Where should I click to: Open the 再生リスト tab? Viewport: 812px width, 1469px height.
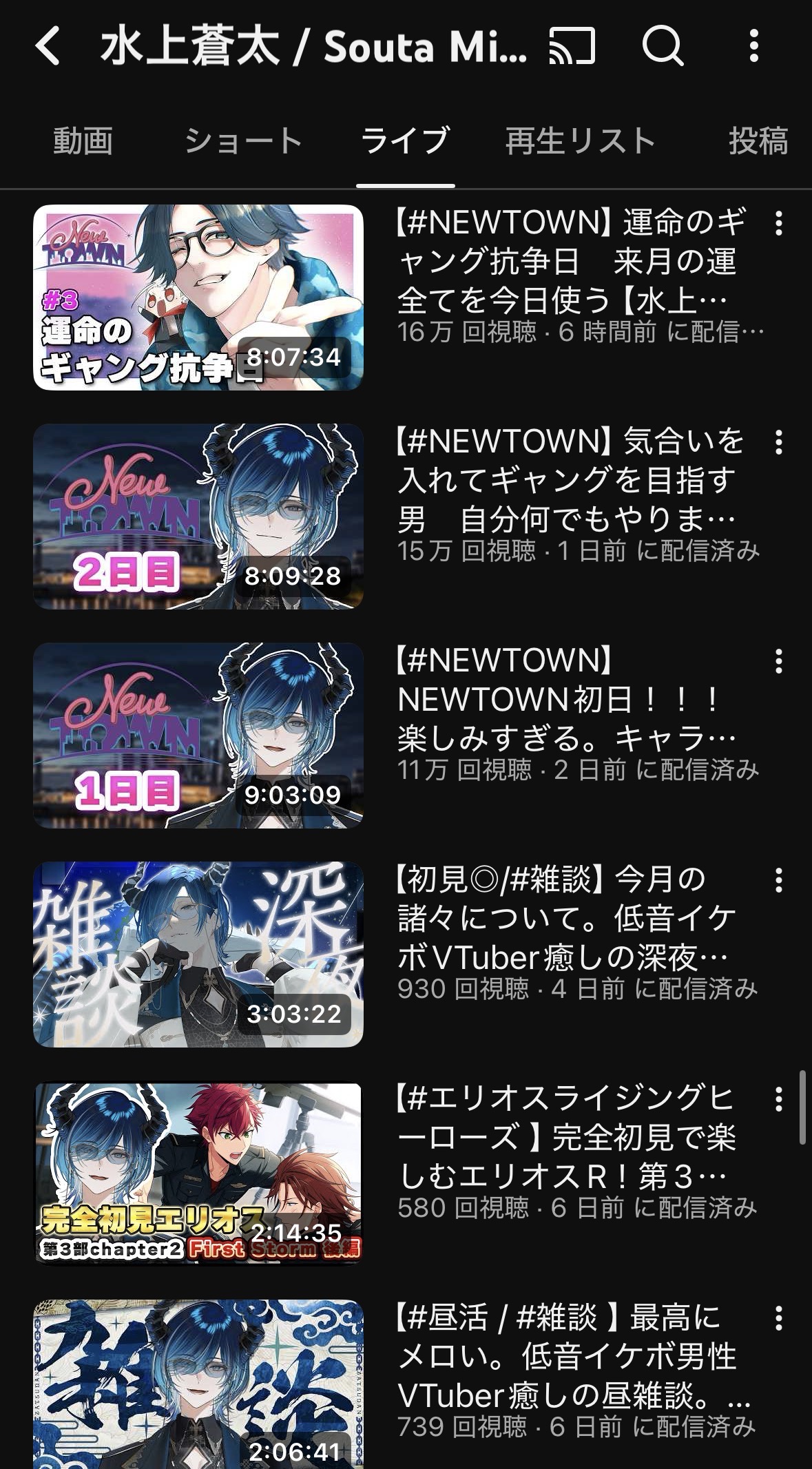point(580,141)
